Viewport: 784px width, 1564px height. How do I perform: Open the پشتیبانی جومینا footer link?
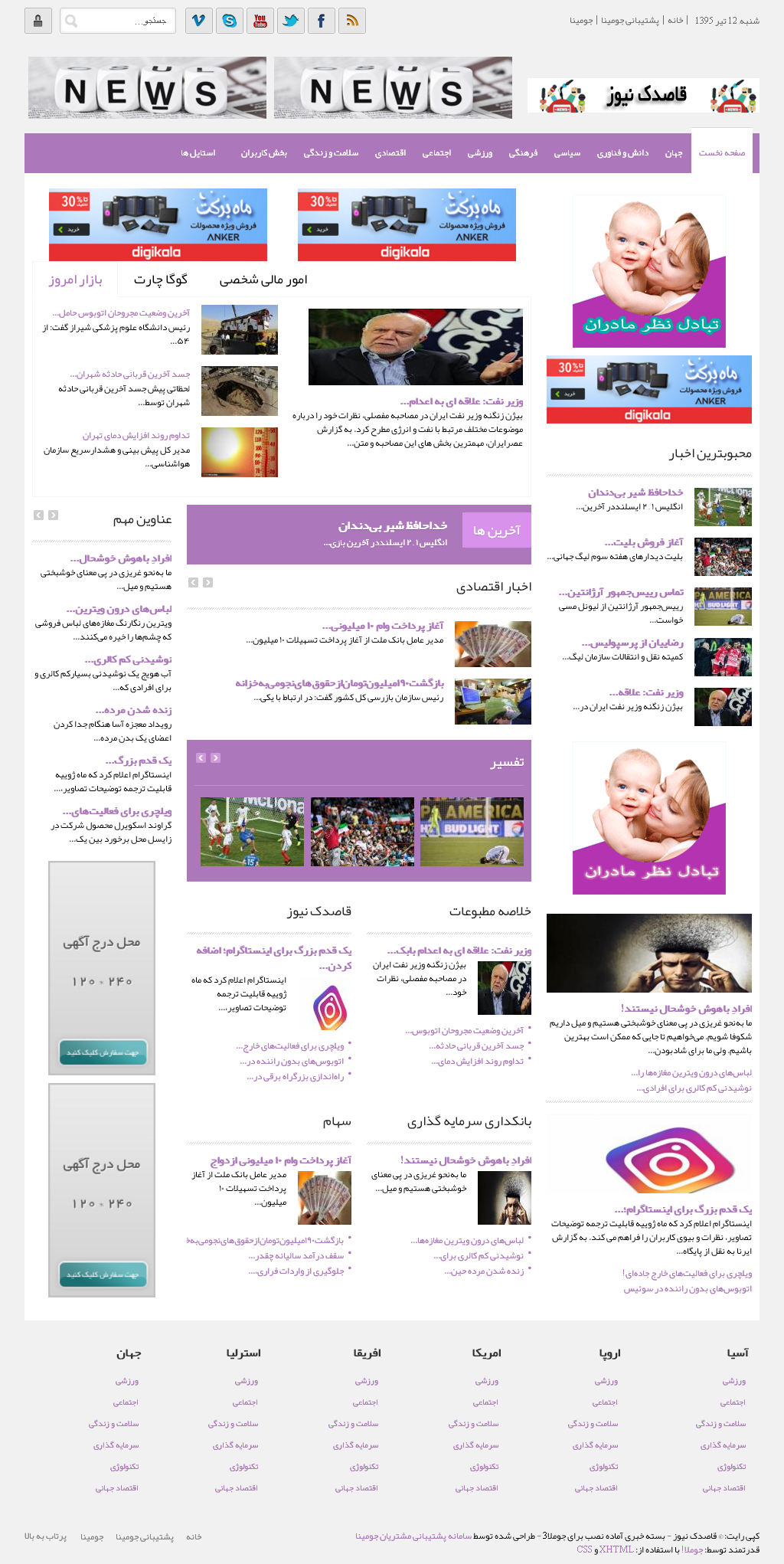145,1536
